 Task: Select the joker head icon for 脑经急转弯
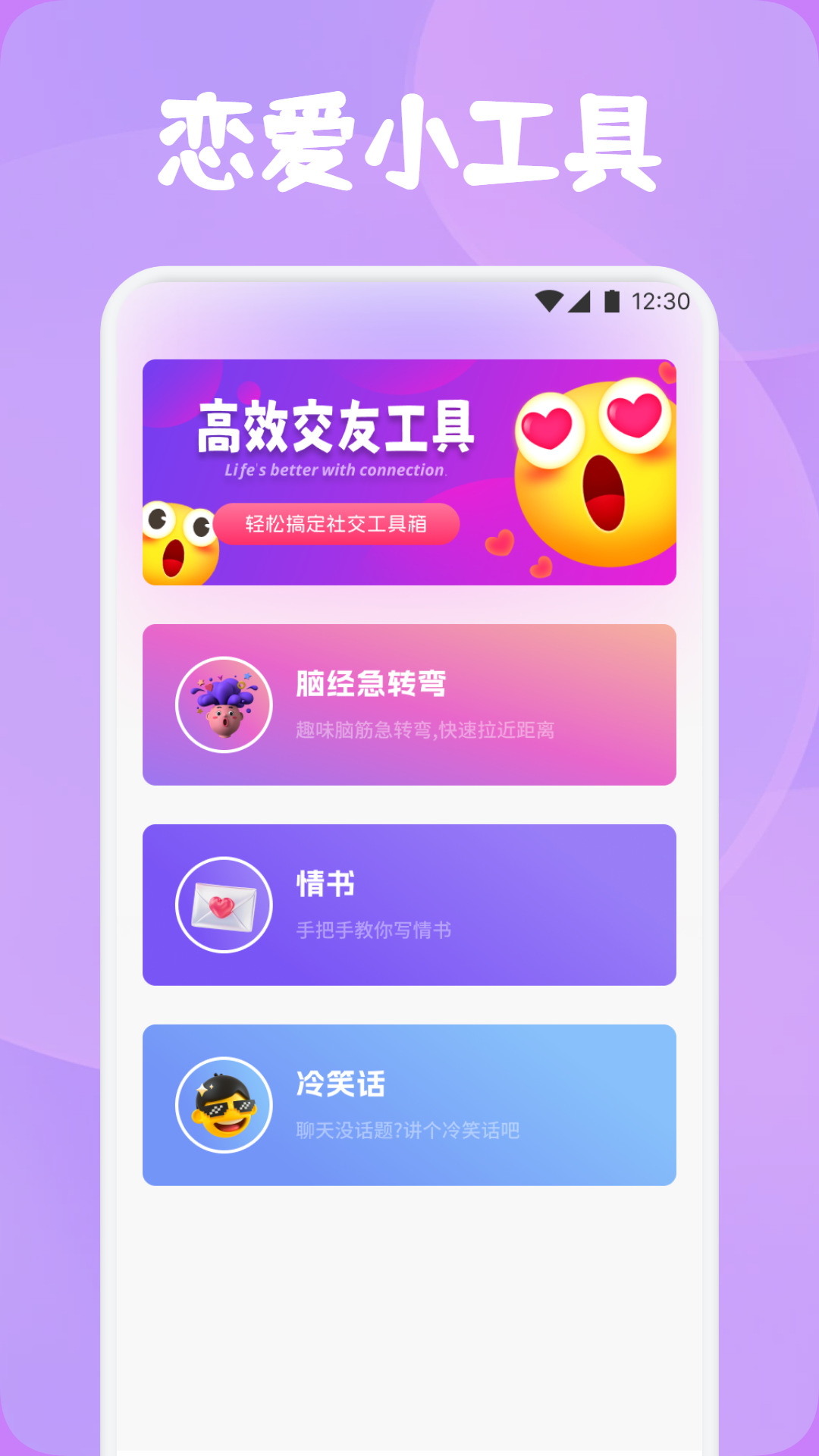click(x=224, y=704)
